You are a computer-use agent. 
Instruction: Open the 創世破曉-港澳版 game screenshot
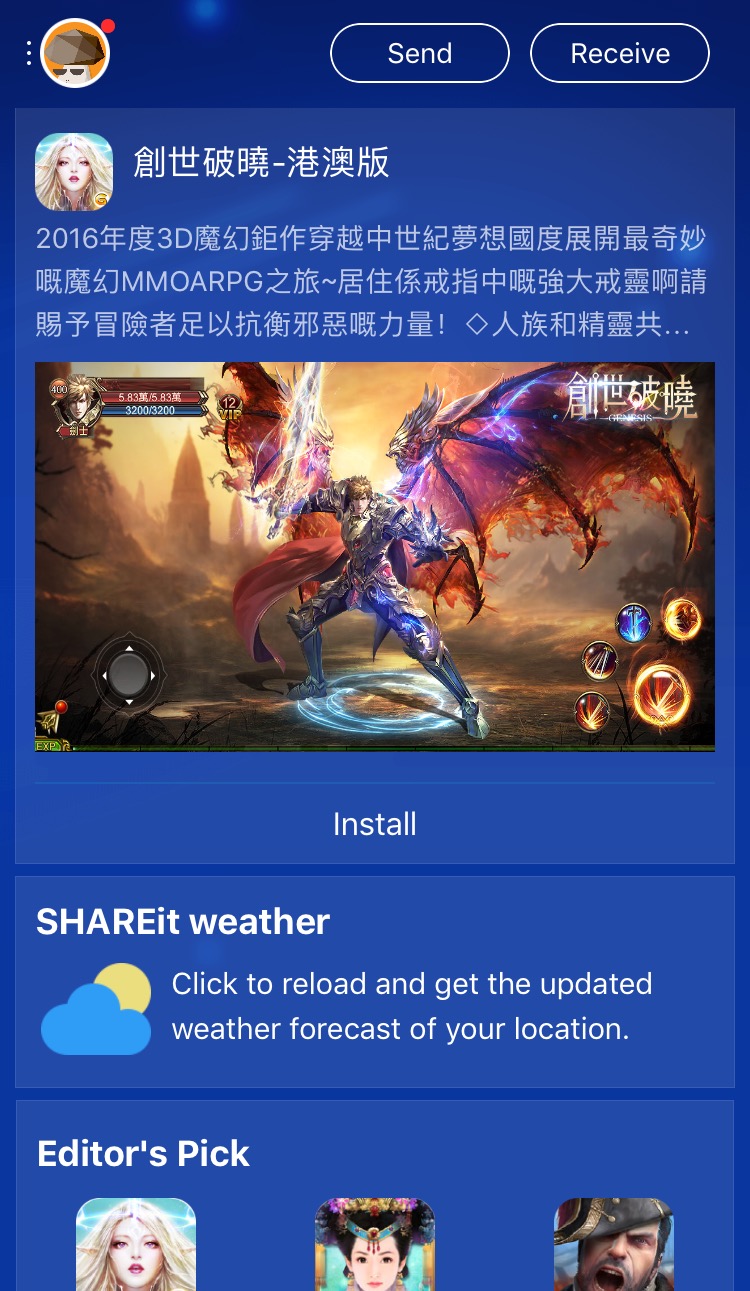point(375,556)
